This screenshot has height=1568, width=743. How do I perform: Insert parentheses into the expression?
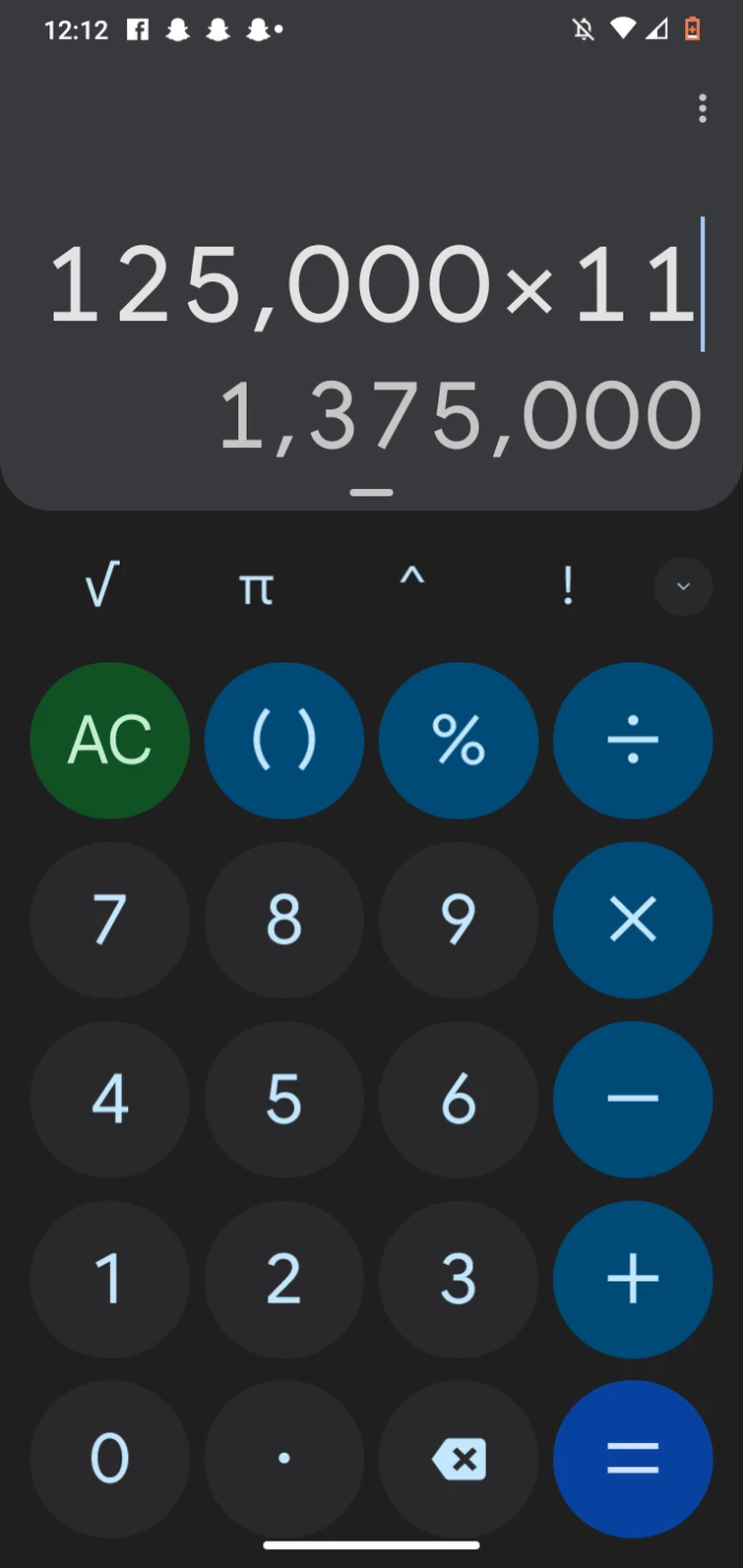click(x=284, y=741)
